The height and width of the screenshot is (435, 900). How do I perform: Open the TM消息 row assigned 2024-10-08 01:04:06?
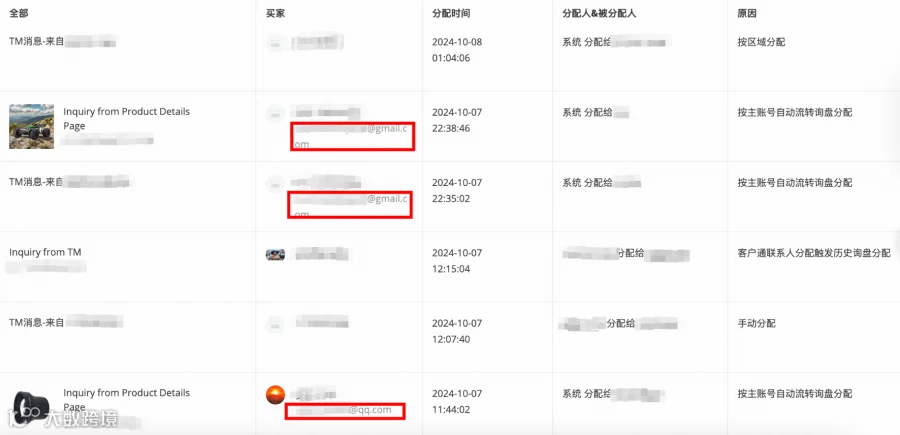click(37, 41)
